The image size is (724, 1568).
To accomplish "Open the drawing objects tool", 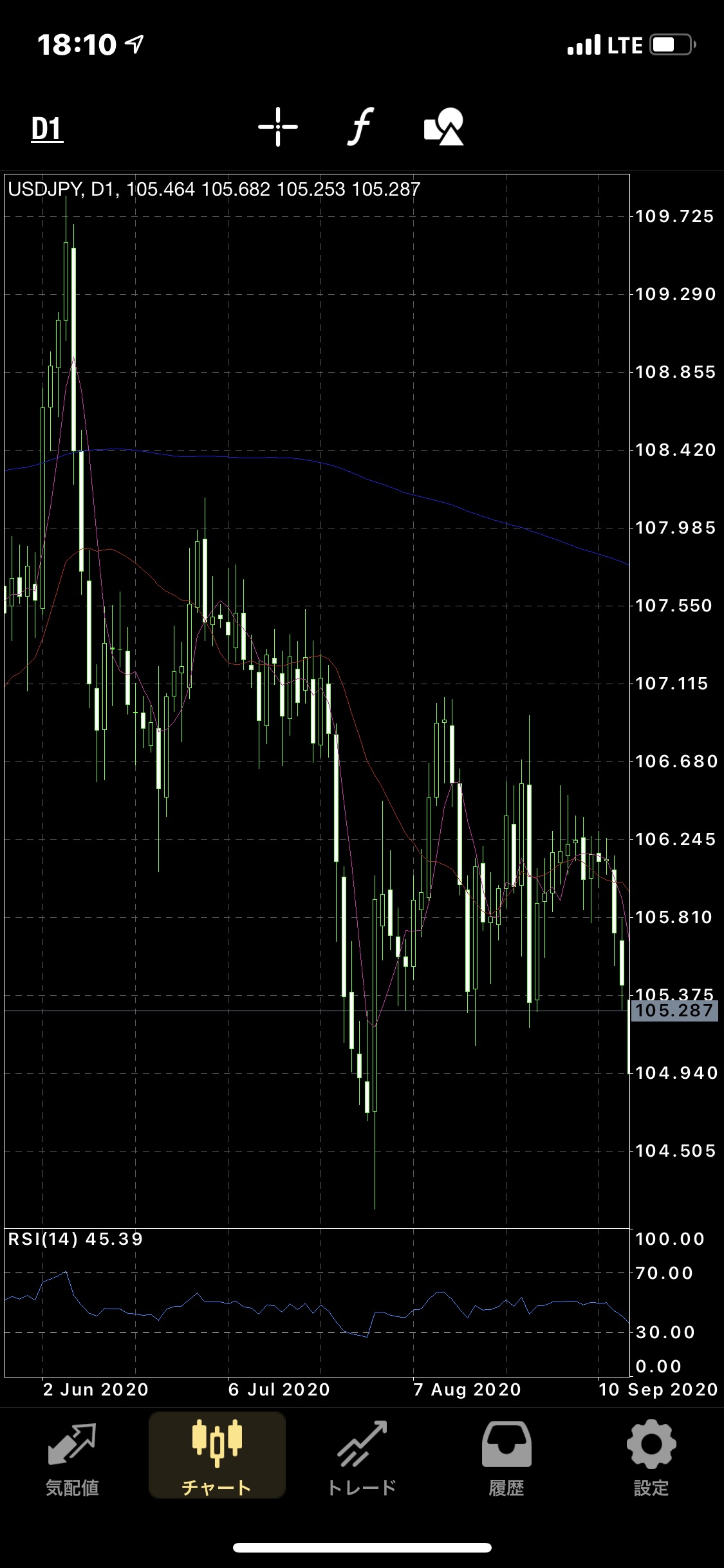I will click(x=444, y=127).
